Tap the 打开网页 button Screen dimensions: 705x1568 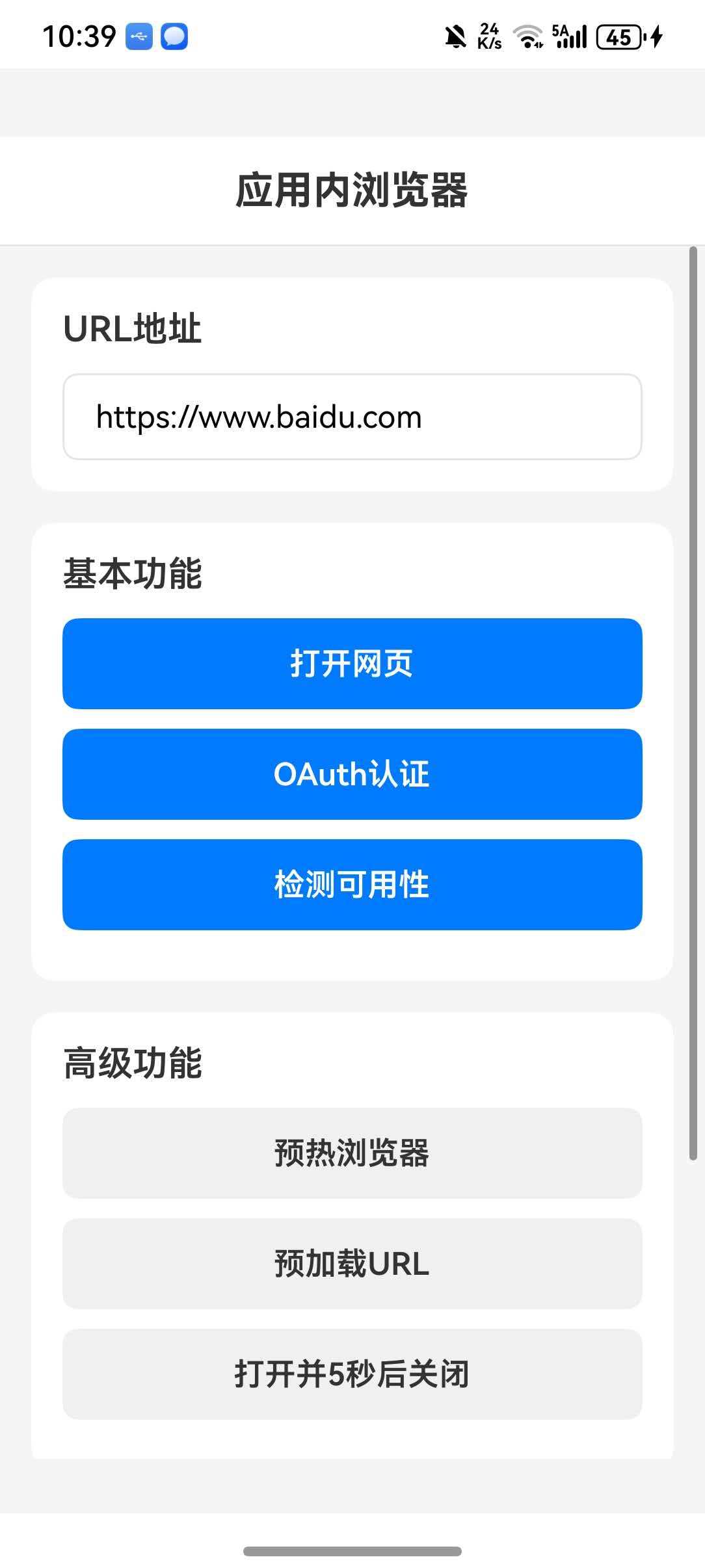(x=352, y=663)
